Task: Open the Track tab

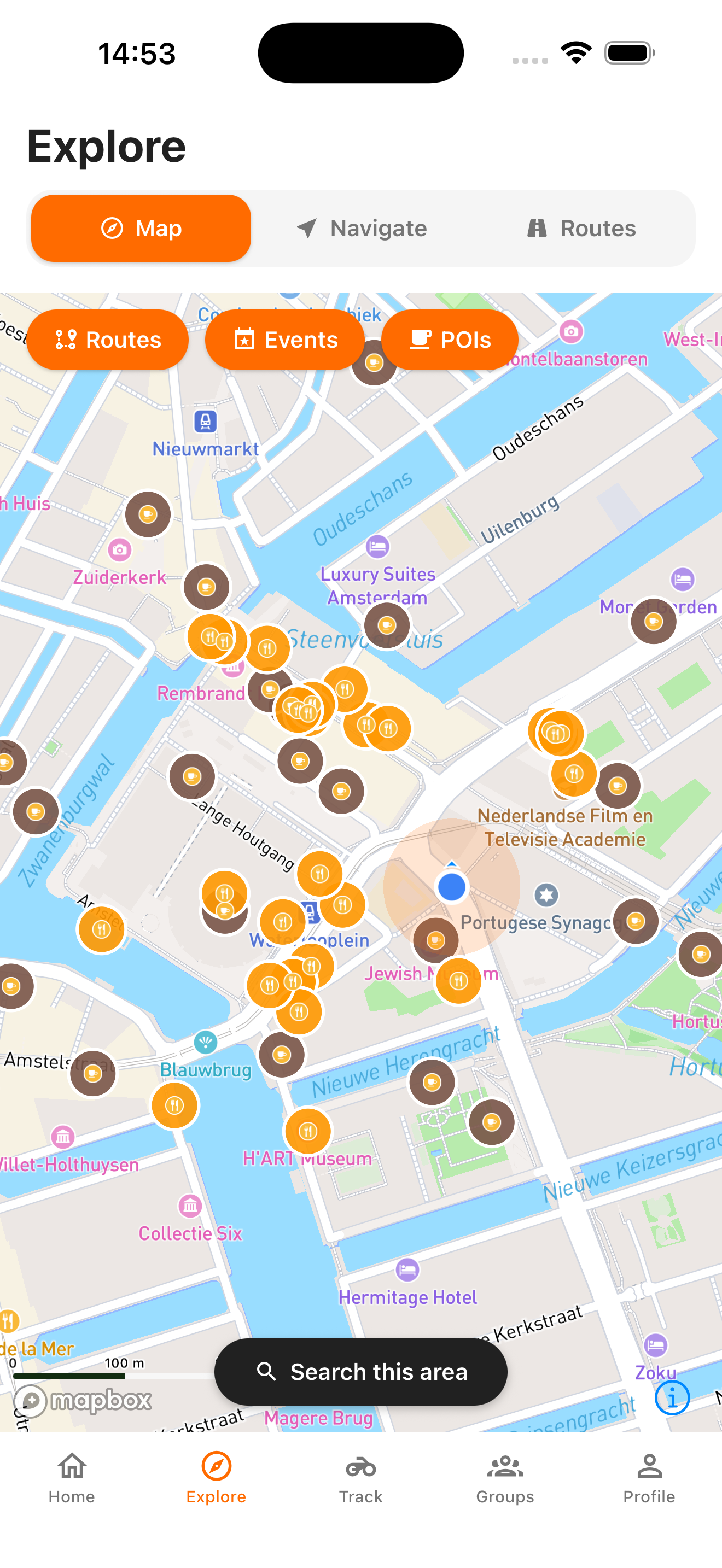Action: coord(361,1477)
